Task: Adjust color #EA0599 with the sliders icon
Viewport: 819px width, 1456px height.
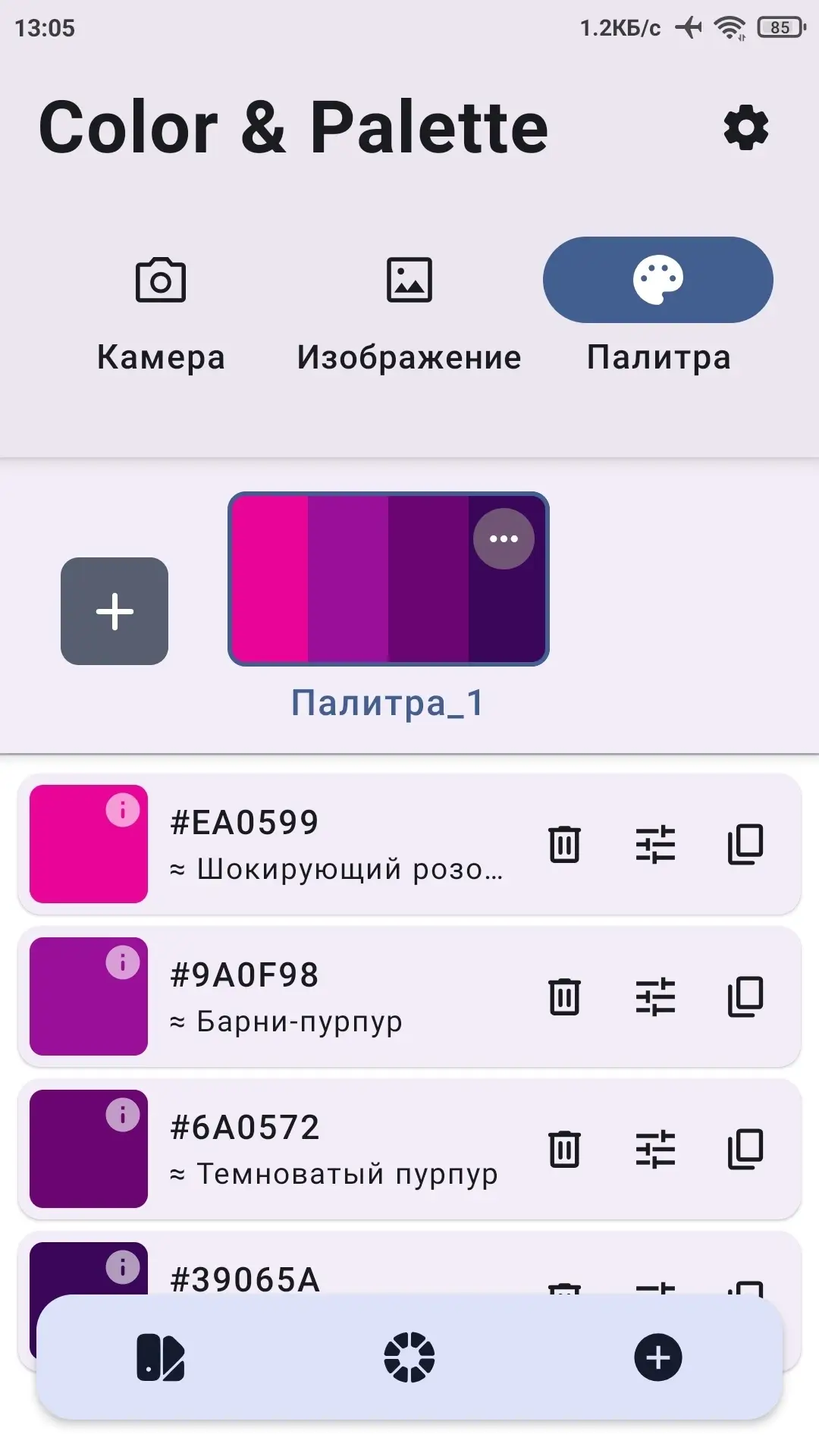Action: coord(655,844)
